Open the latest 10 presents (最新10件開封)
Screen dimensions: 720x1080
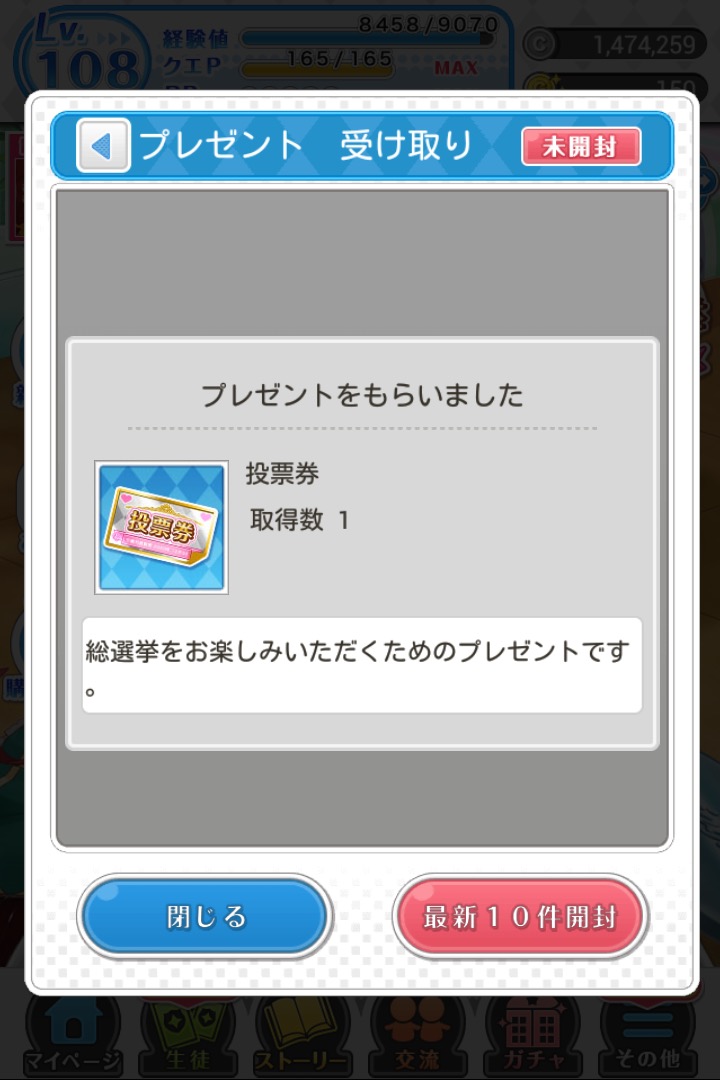point(520,917)
